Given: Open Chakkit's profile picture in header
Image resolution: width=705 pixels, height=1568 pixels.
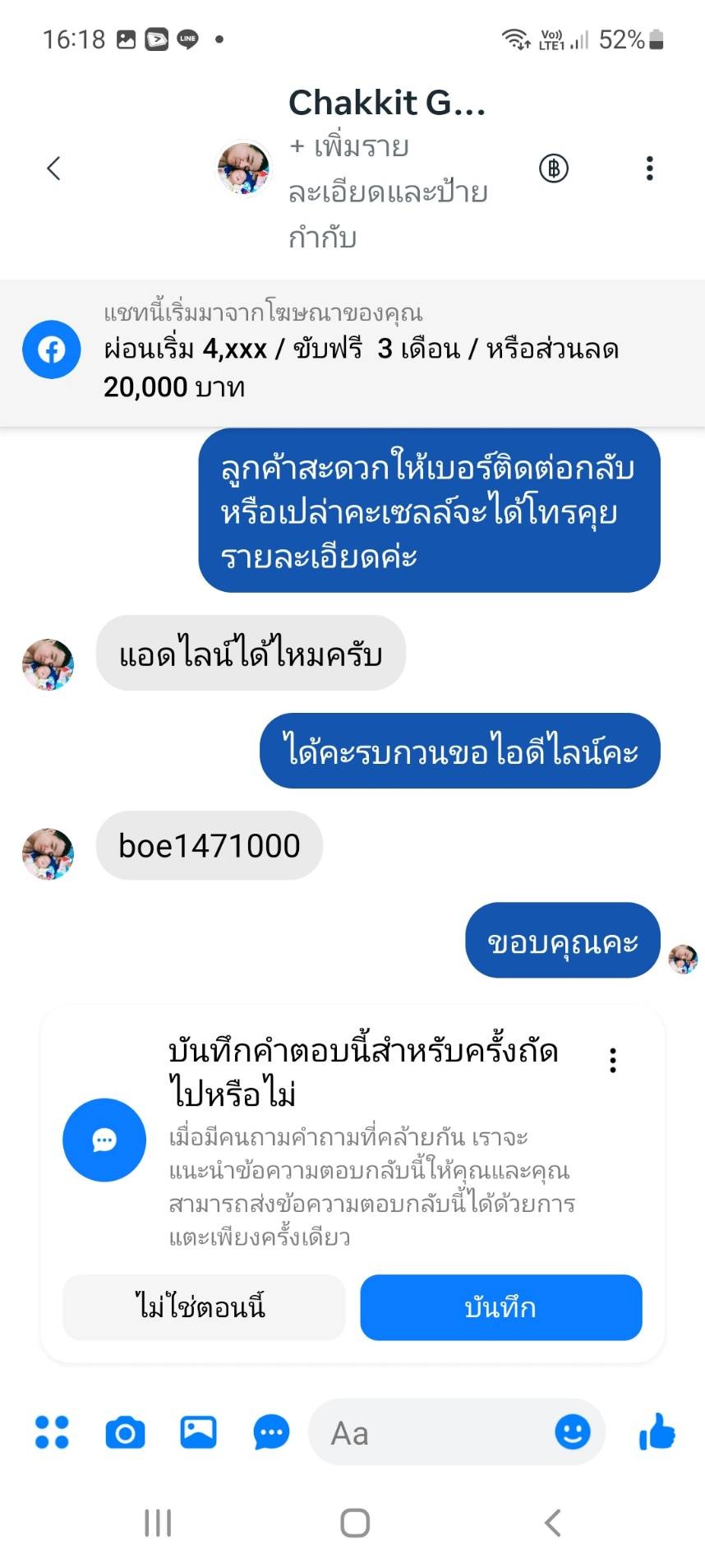Looking at the screenshot, I should [243, 169].
